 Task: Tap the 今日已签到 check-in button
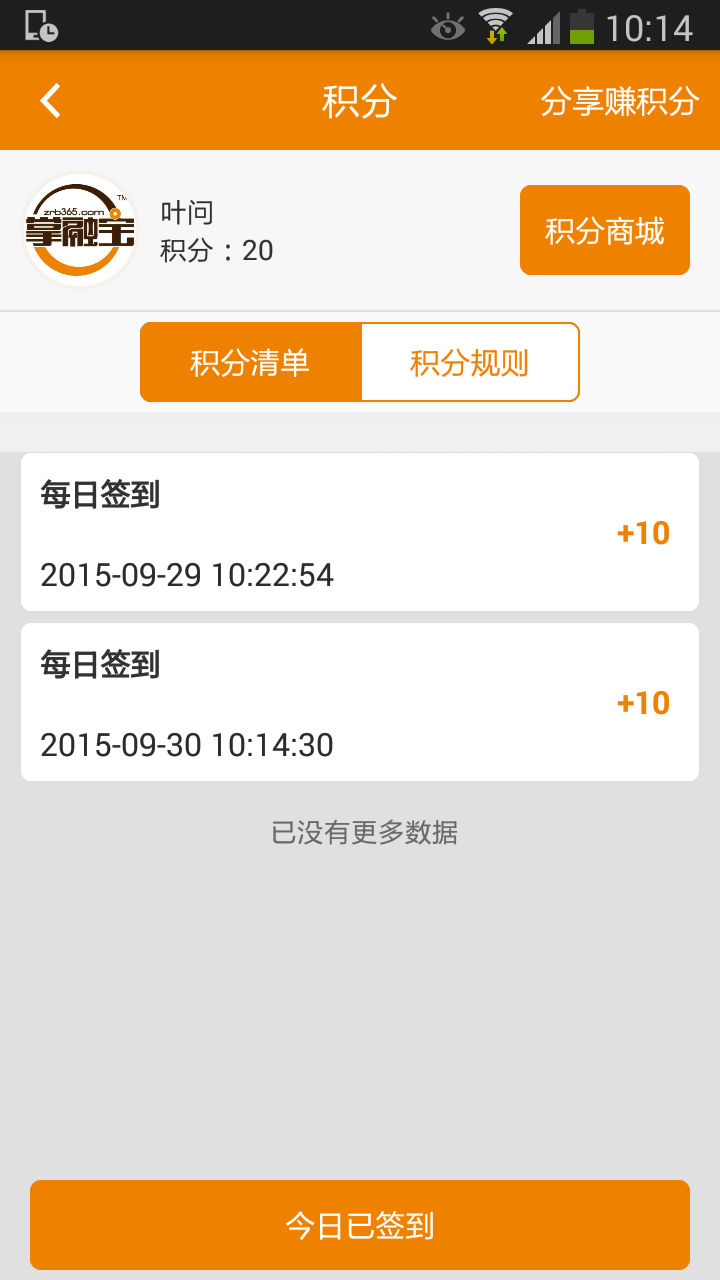(x=360, y=1225)
